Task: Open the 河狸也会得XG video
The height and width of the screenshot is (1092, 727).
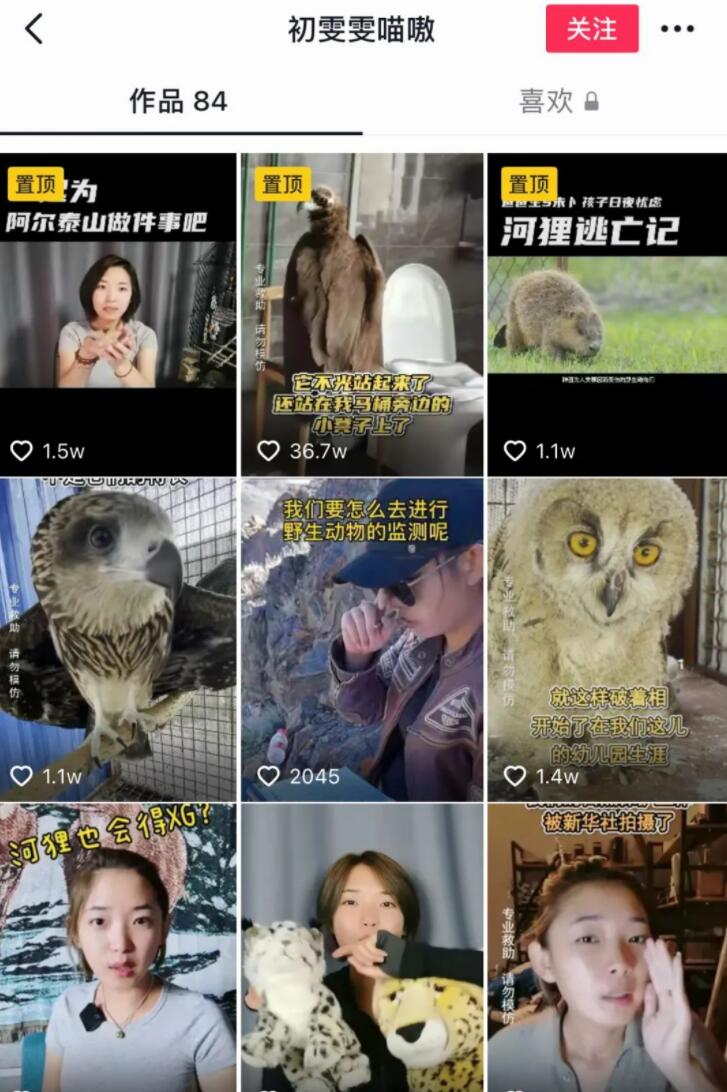Action: coord(118,950)
